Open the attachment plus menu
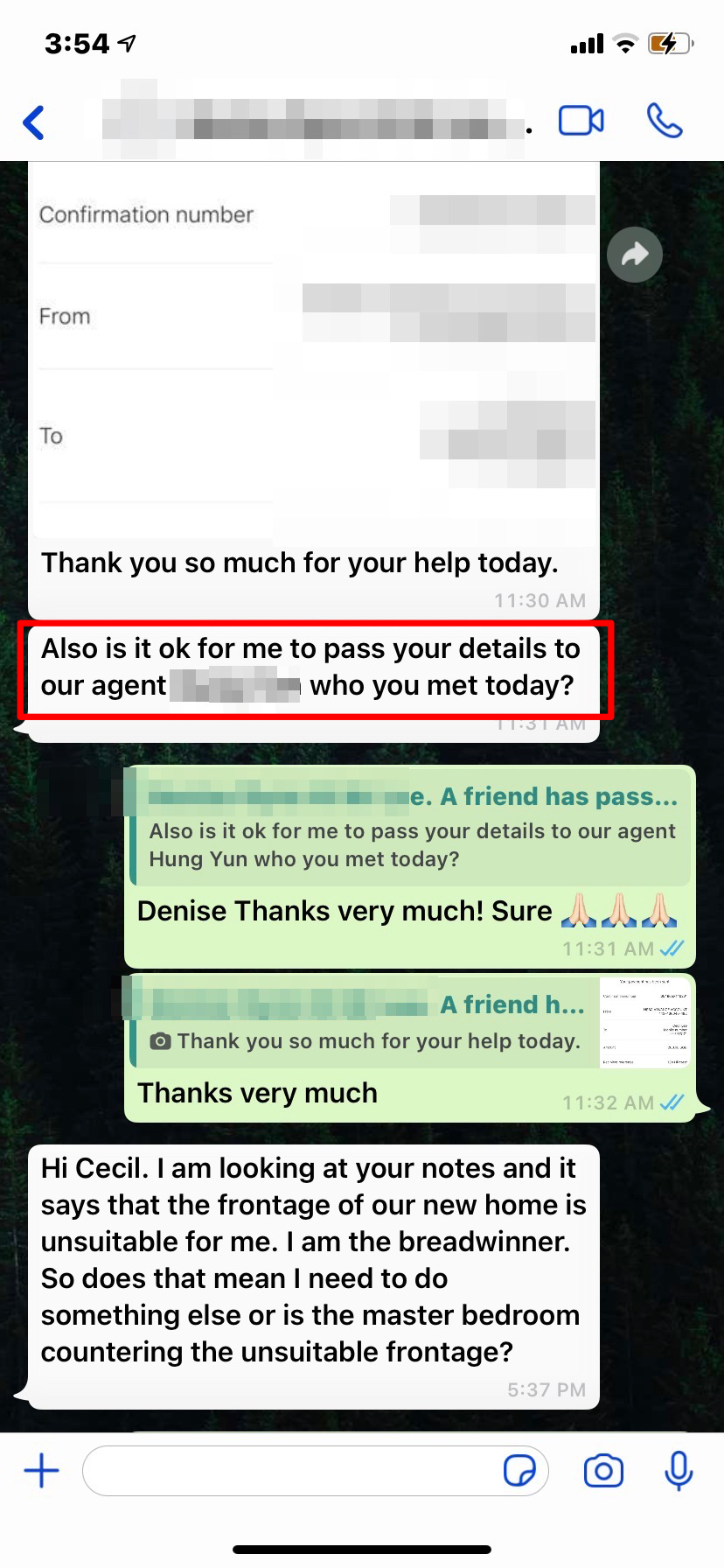 click(x=41, y=1470)
